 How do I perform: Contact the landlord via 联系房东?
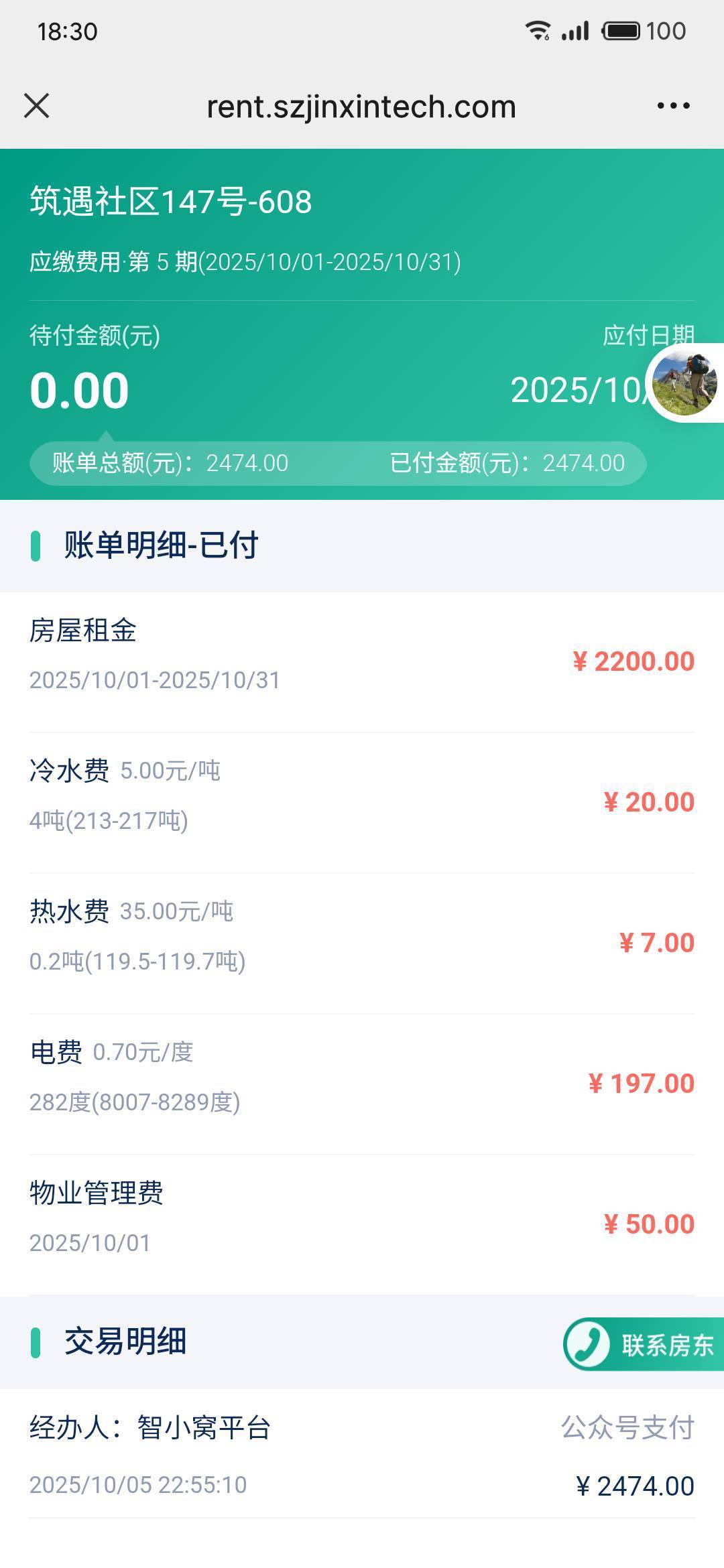[x=644, y=1344]
